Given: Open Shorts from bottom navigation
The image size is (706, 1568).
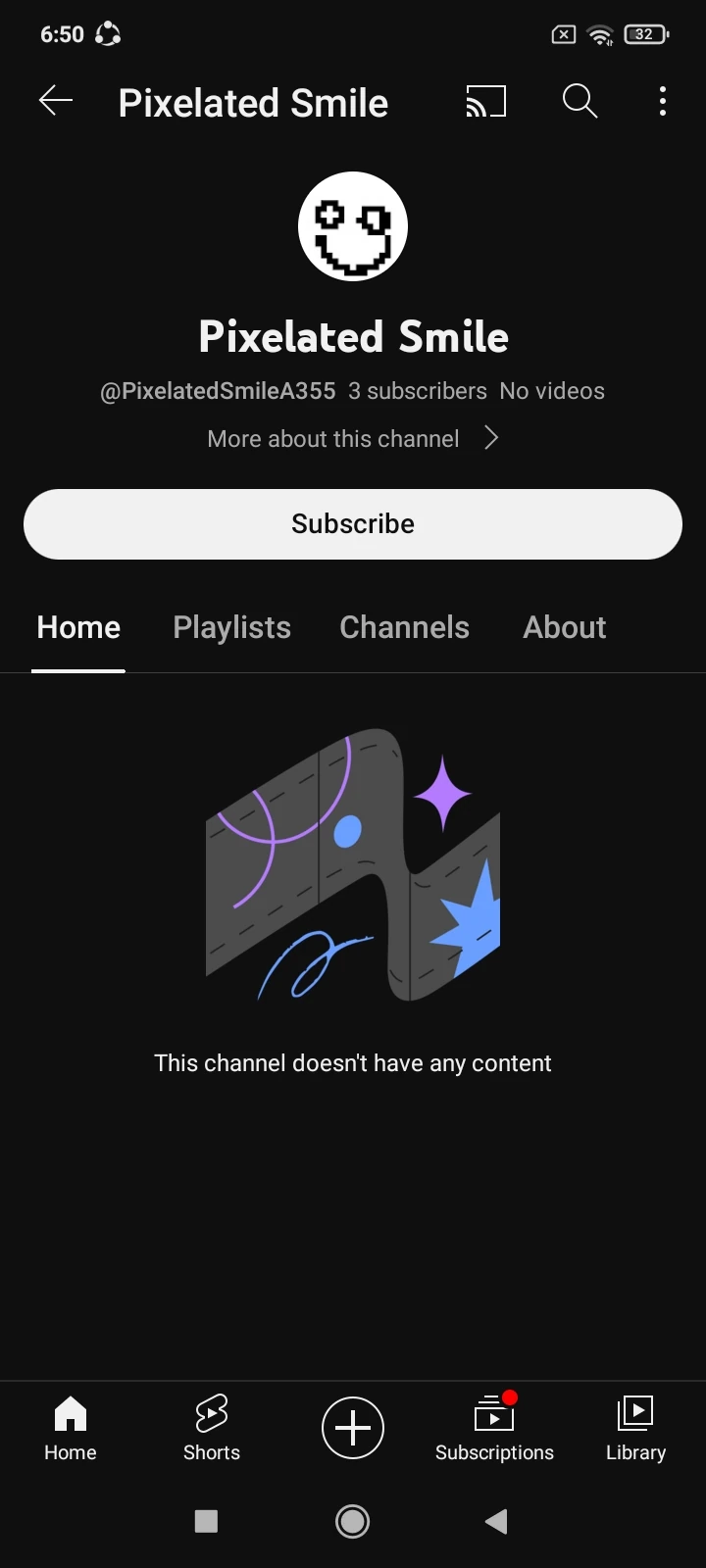Looking at the screenshot, I should [212, 1429].
